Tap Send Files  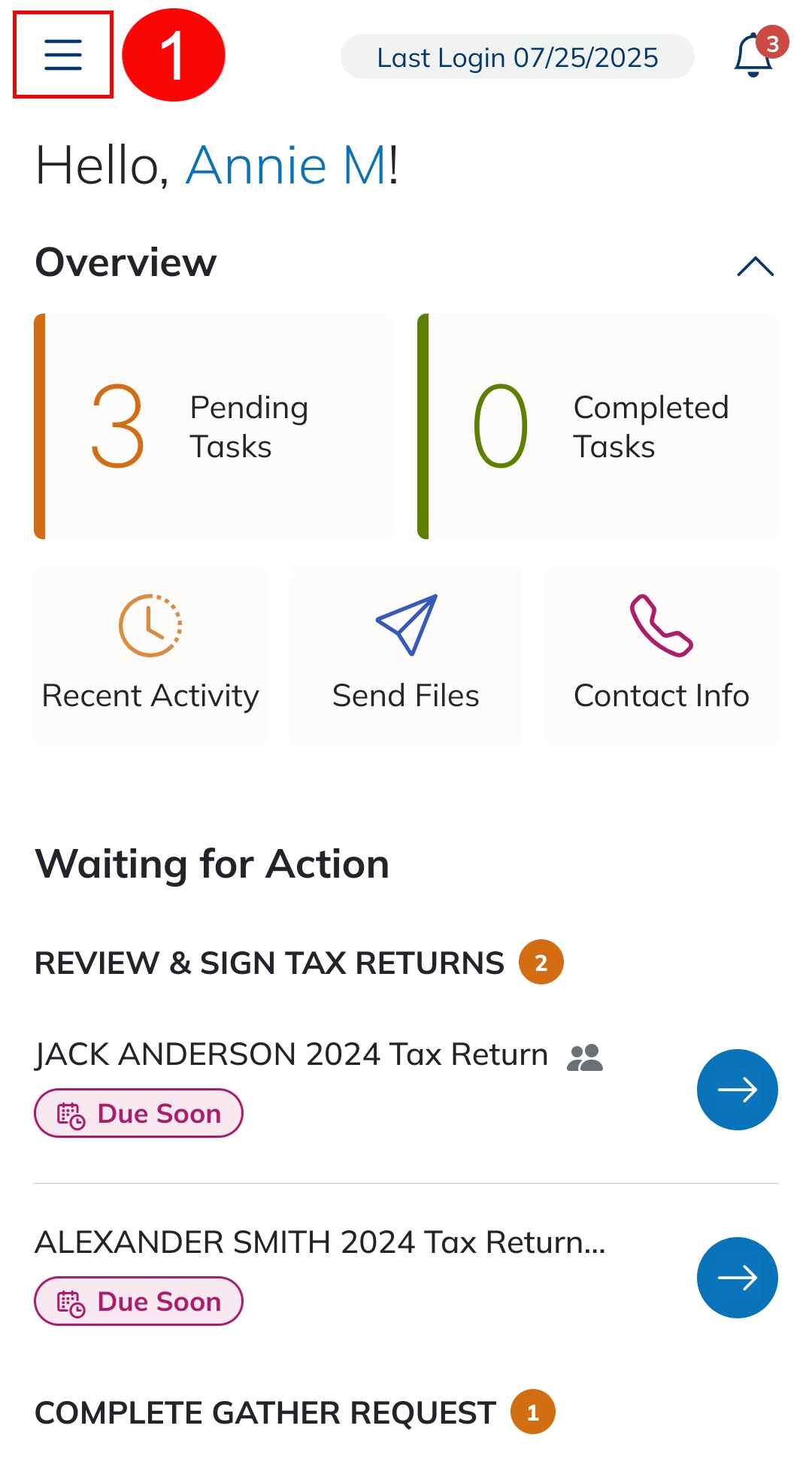click(x=406, y=656)
